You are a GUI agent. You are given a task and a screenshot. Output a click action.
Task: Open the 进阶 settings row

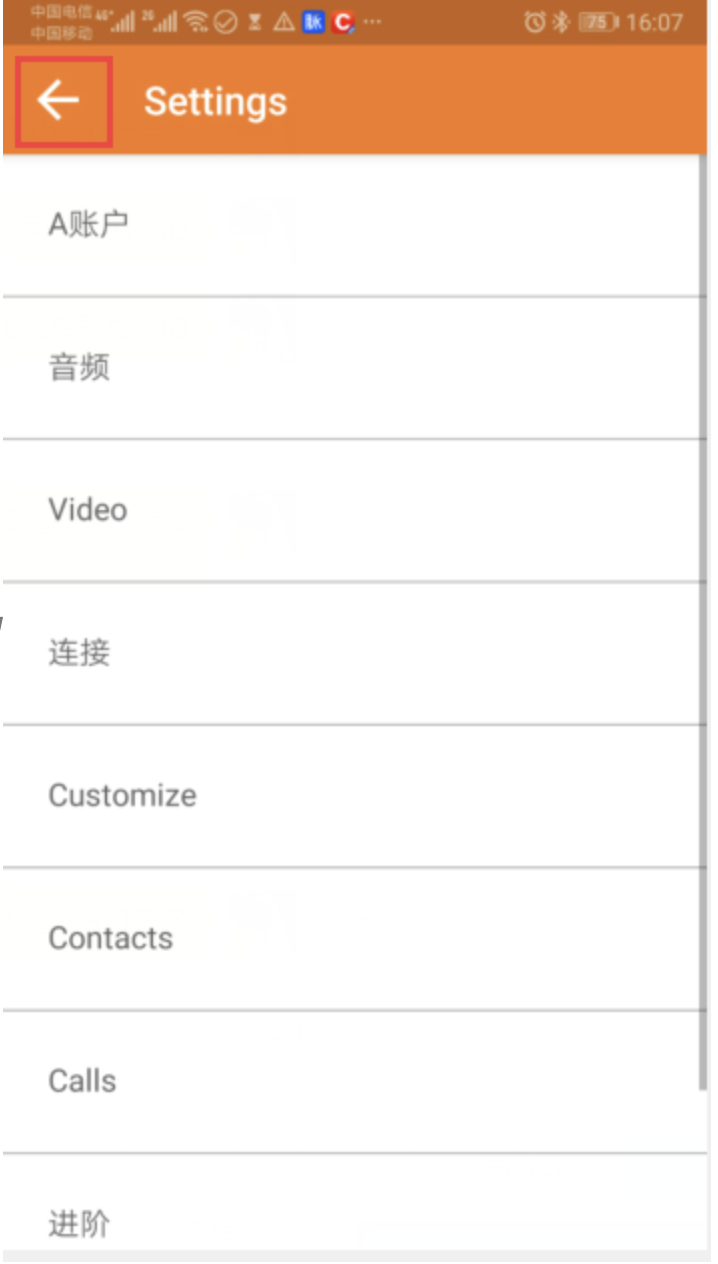(x=352, y=1202)
